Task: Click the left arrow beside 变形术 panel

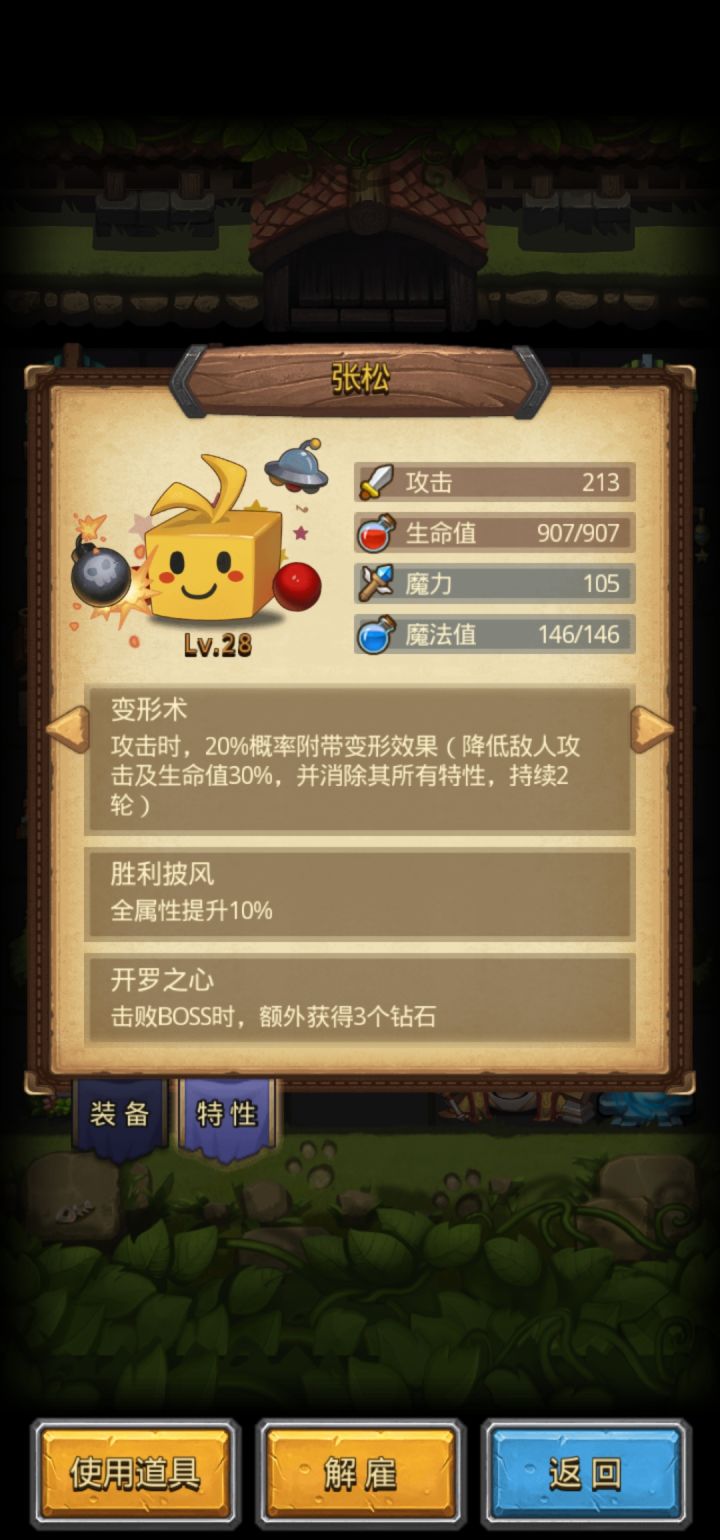Action: coord(66,730)
